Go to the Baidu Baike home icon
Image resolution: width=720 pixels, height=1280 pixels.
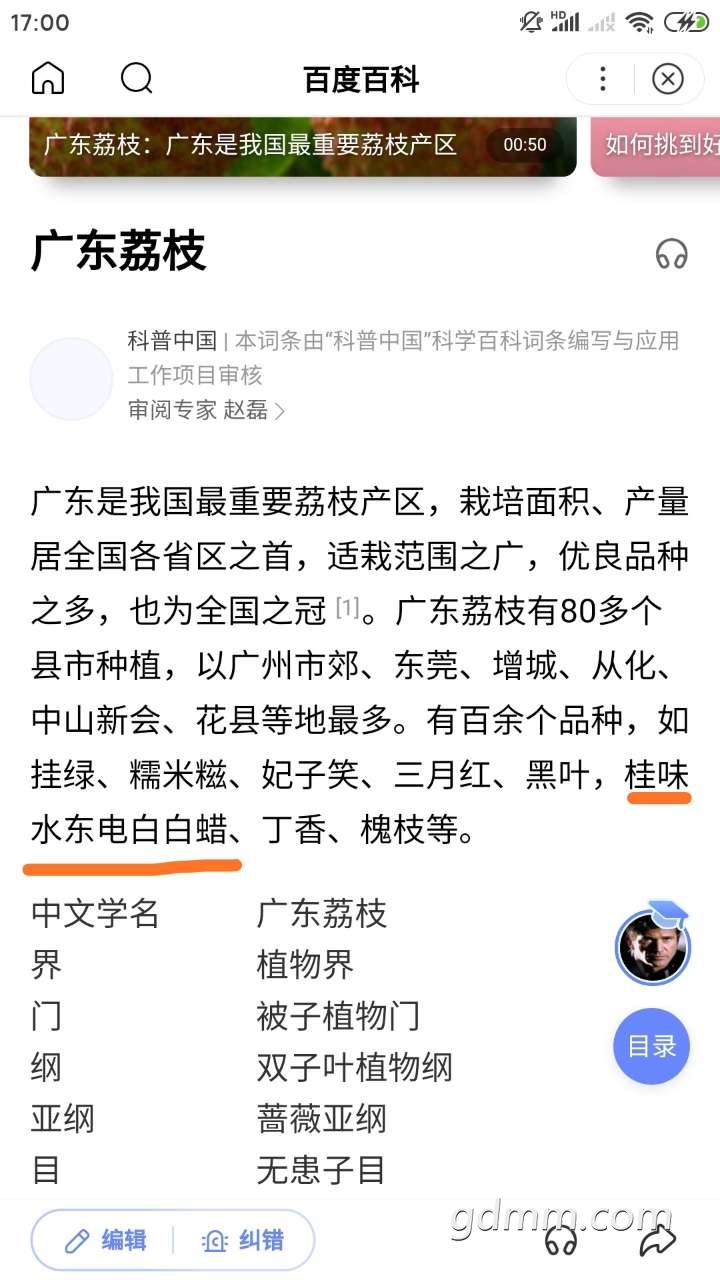coord(48,78)
